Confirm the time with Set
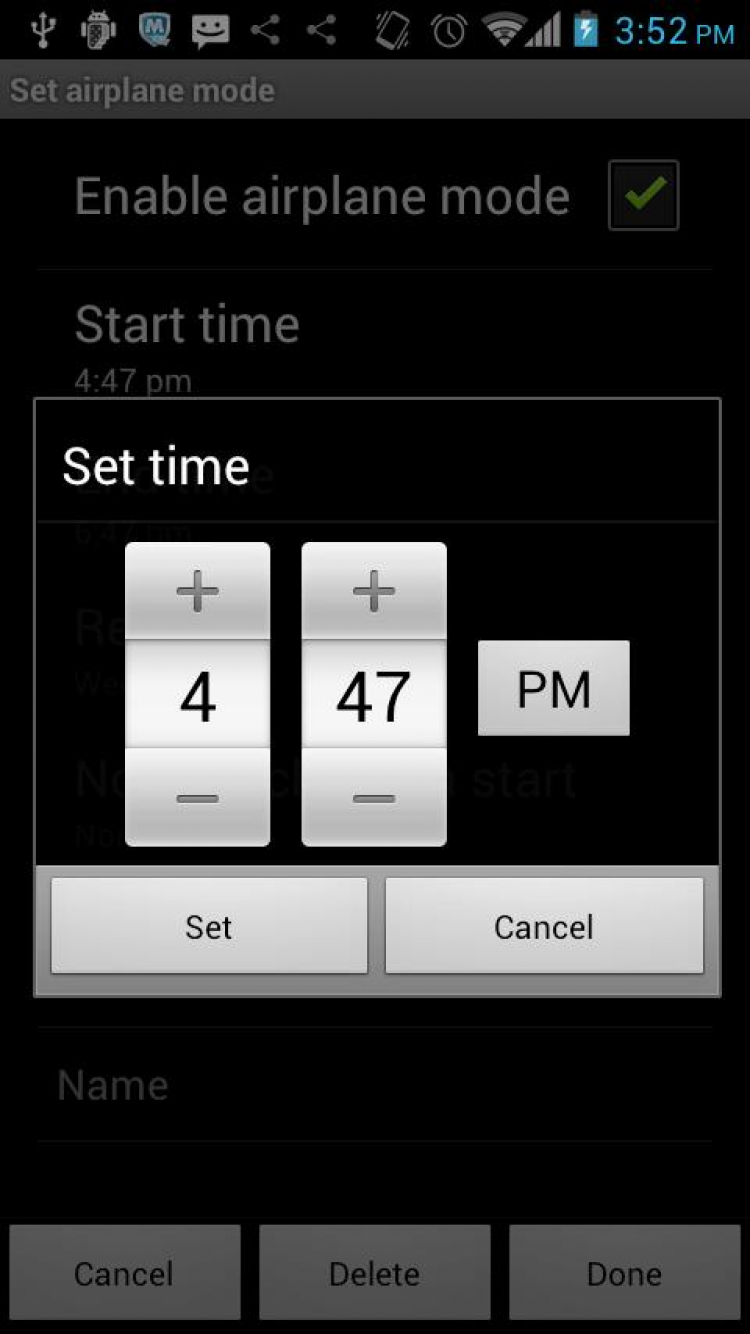This screenshot has width=750, height=1334. 209,927
